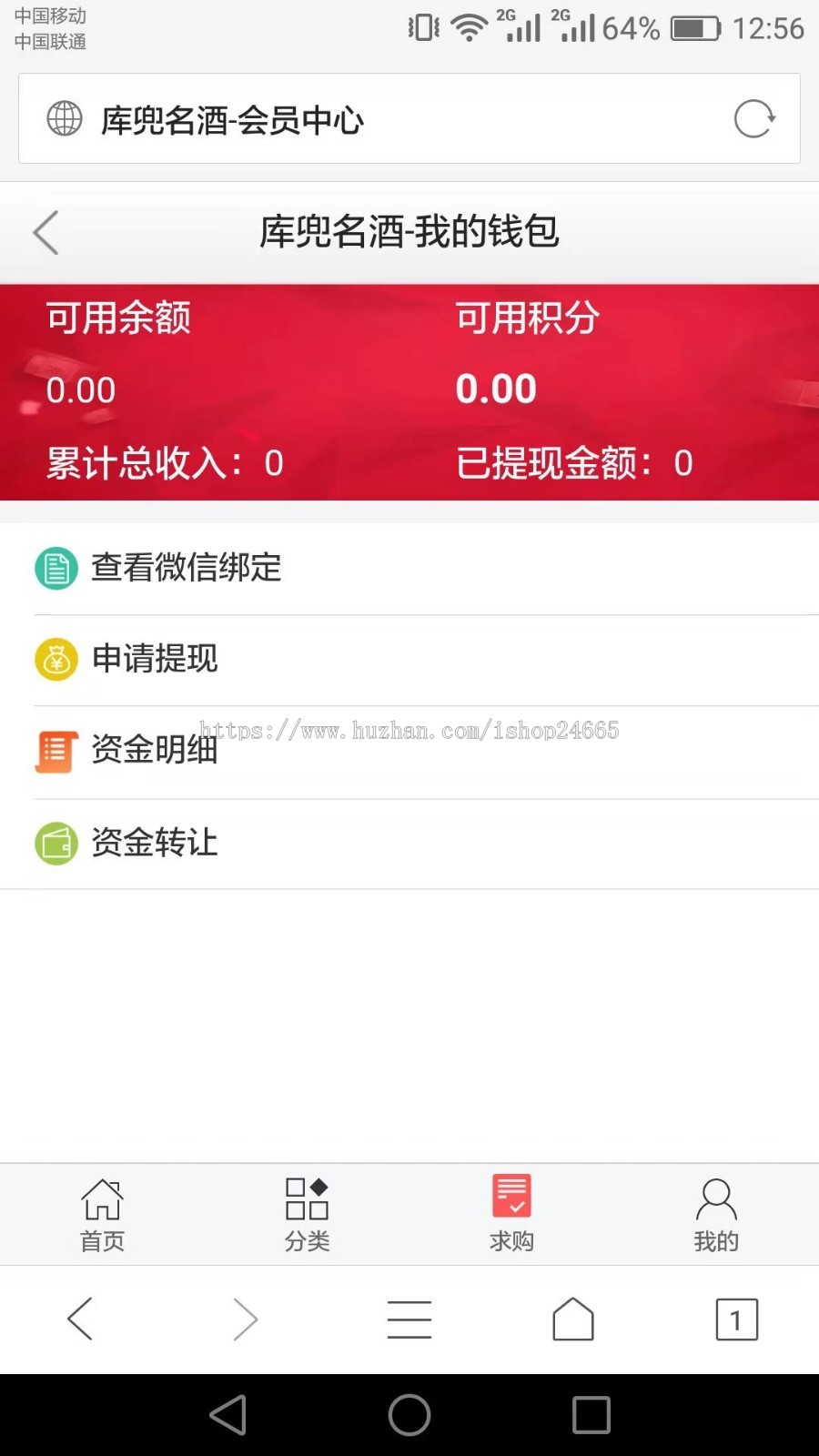Open the browser tabs switcher
The image size is (819, 1456).
coord(736,1319)
